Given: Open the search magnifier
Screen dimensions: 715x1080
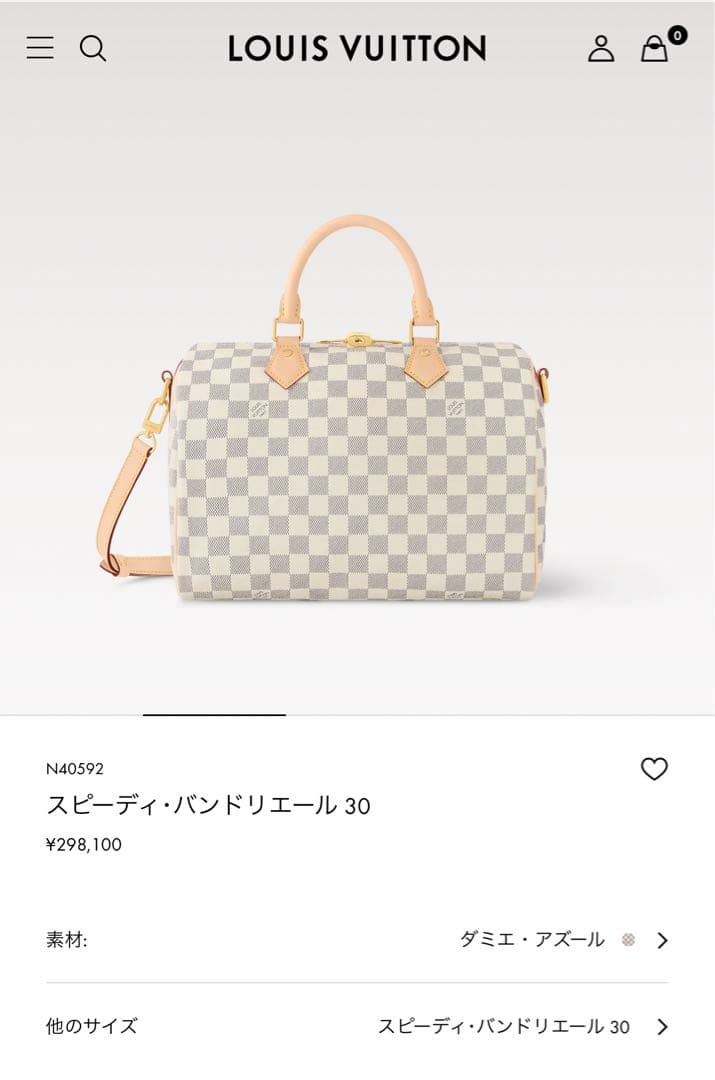Looking at the screenshot, I should pos(93,48).
